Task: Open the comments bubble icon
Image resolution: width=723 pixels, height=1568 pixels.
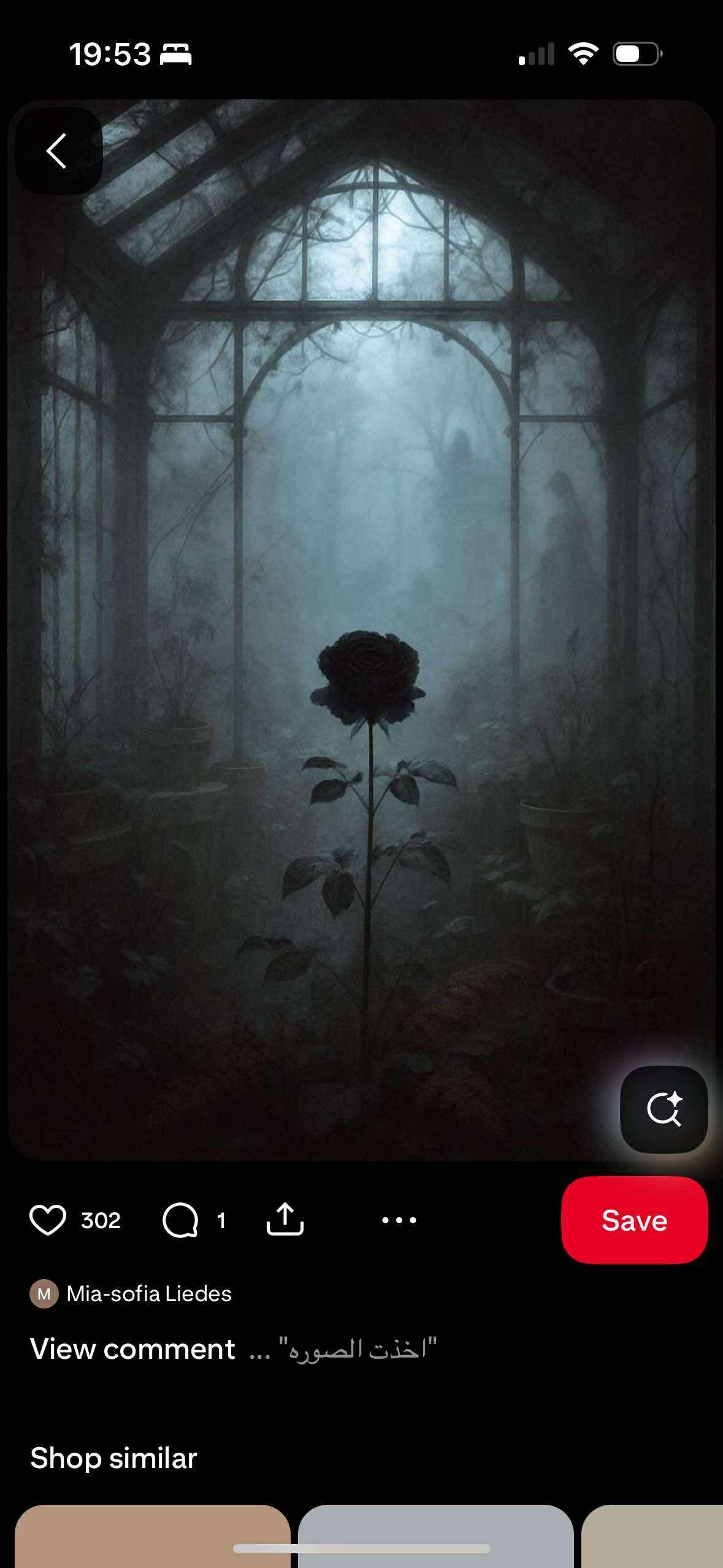Action: (x=180, y=1220)
